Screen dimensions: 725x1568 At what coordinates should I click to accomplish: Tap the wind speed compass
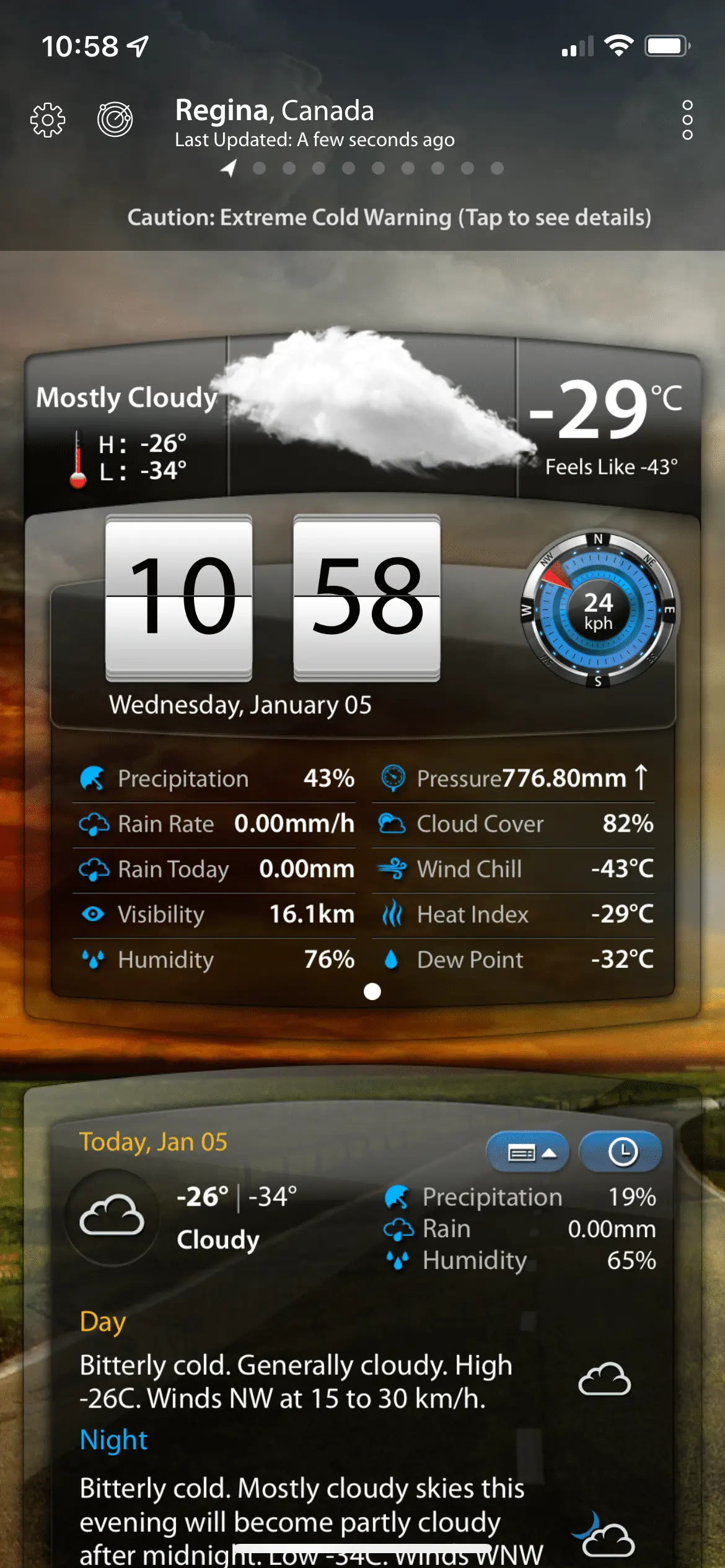coord(598,609)
